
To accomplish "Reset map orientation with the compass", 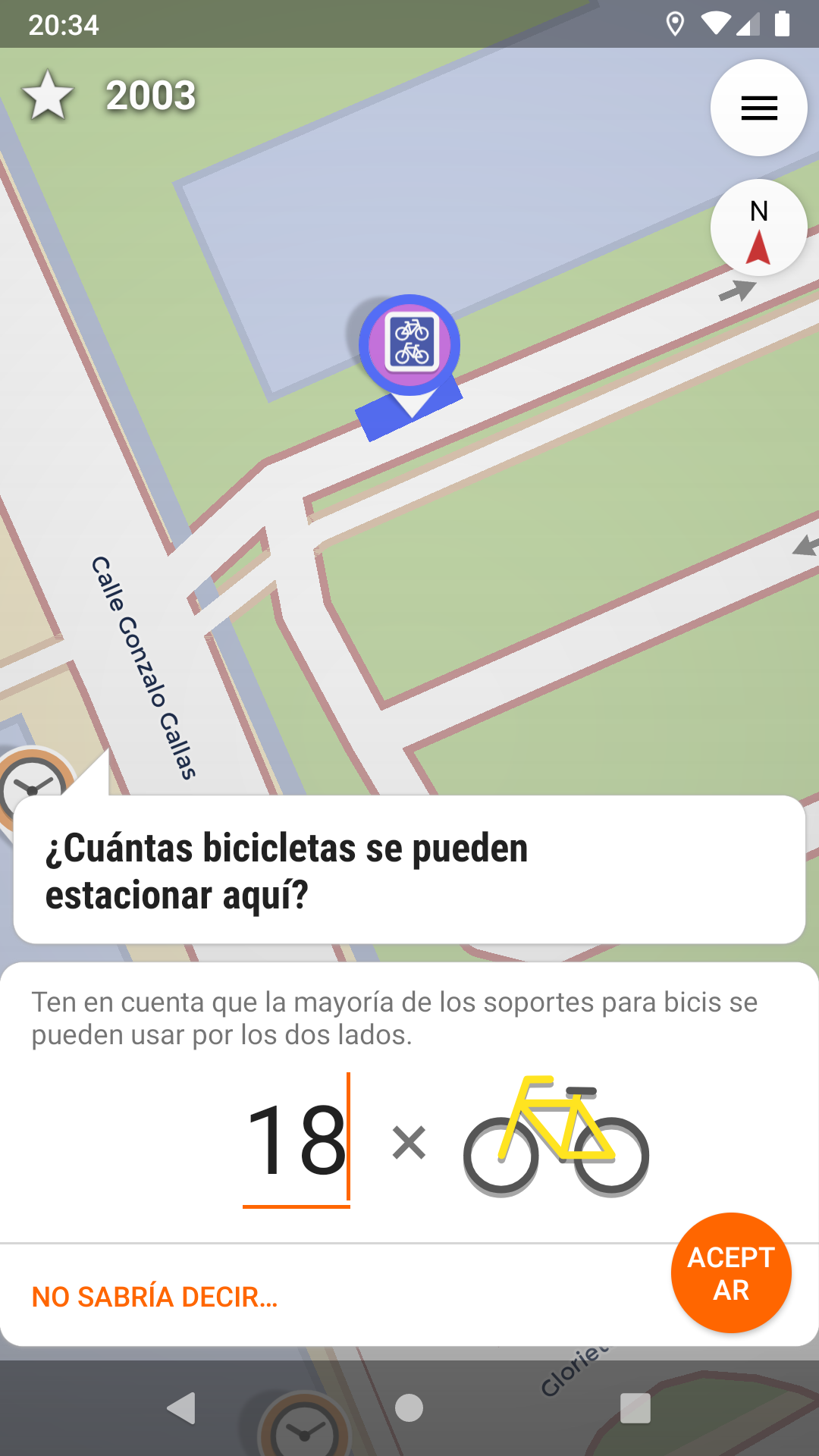I will (758, 227).
